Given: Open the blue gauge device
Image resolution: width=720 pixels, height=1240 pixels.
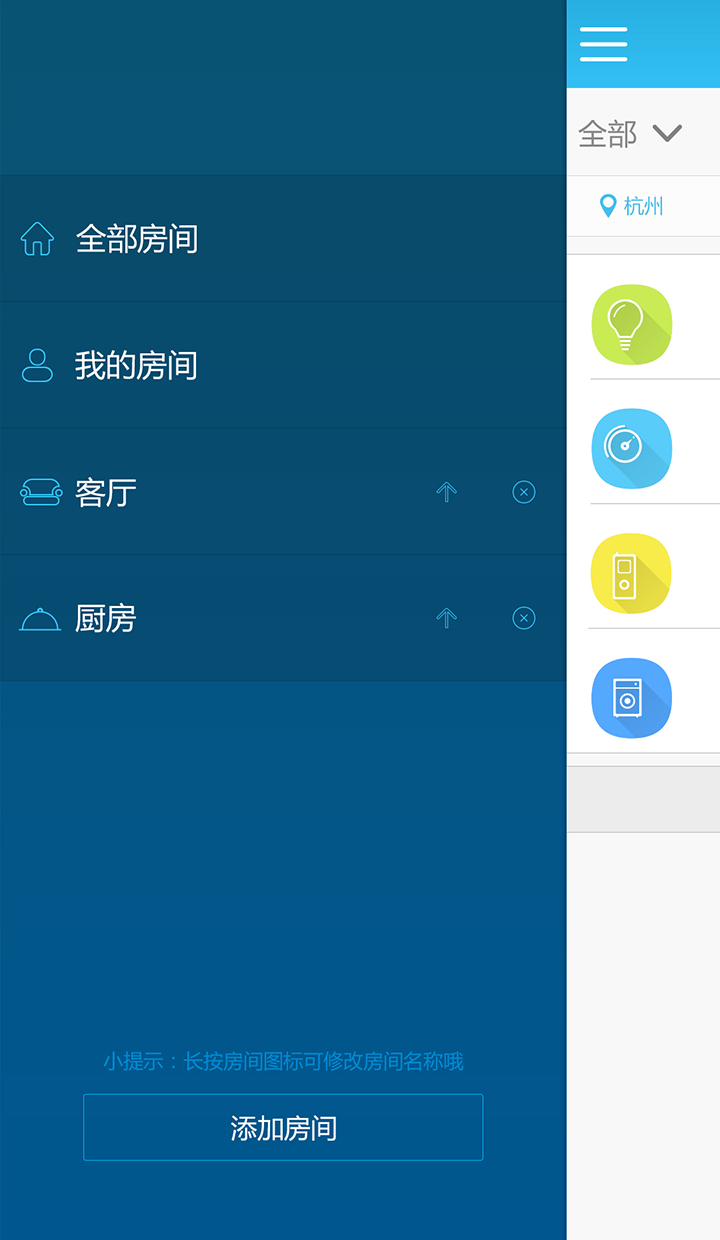Looking at the screenshot, I should tap(631, 449).
